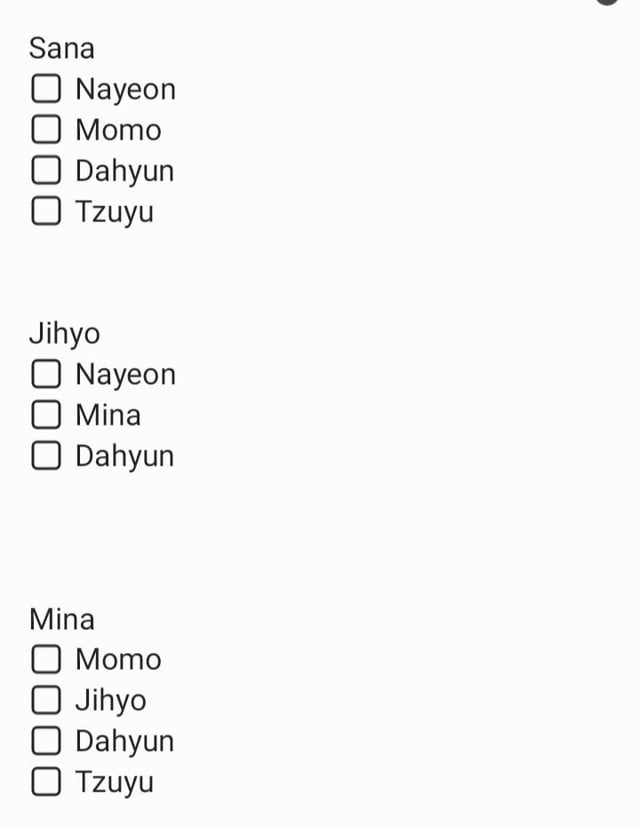
Task: Check Momo under the Mina group
Action: (x=46, y=659)
